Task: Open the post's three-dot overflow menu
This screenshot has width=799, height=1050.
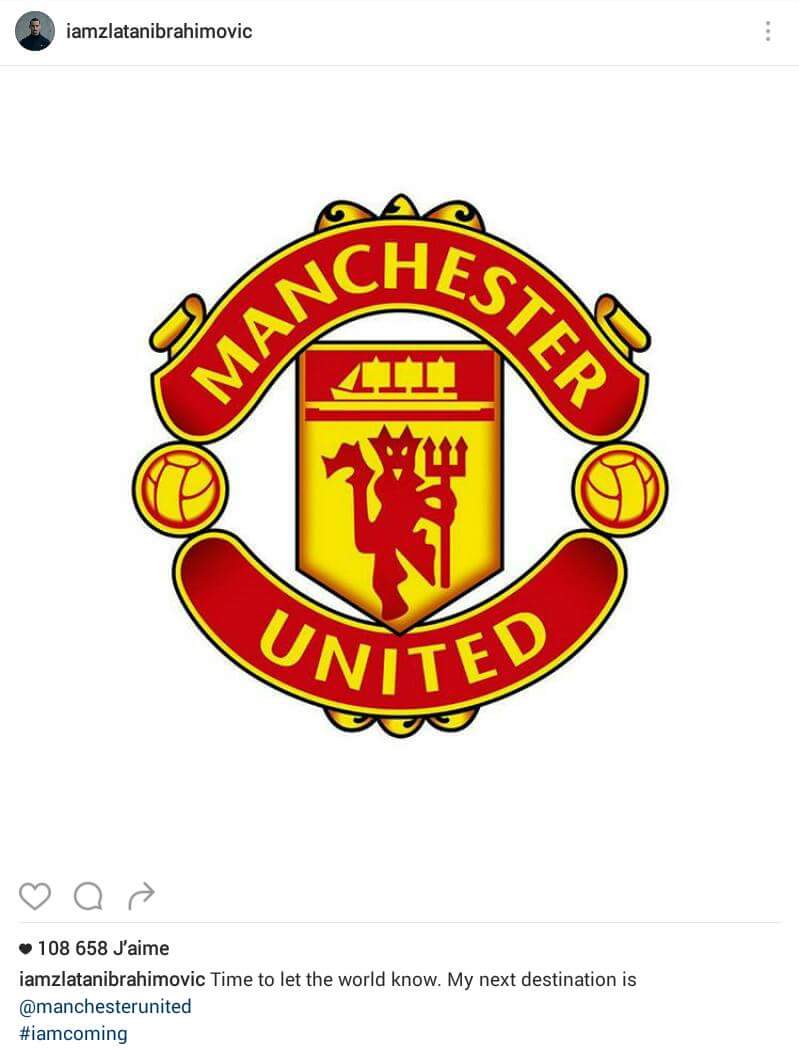Action: tap(767, 31)
